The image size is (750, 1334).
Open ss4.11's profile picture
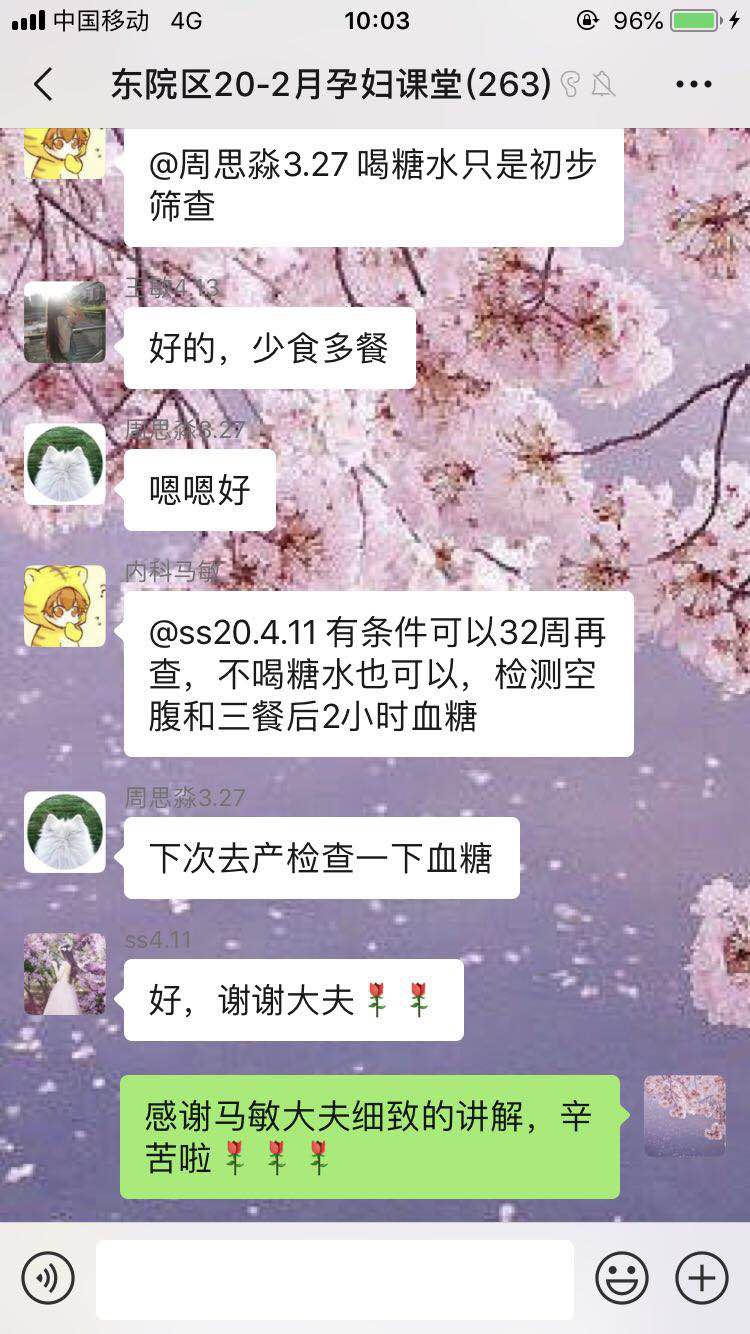tap(65, 974)
